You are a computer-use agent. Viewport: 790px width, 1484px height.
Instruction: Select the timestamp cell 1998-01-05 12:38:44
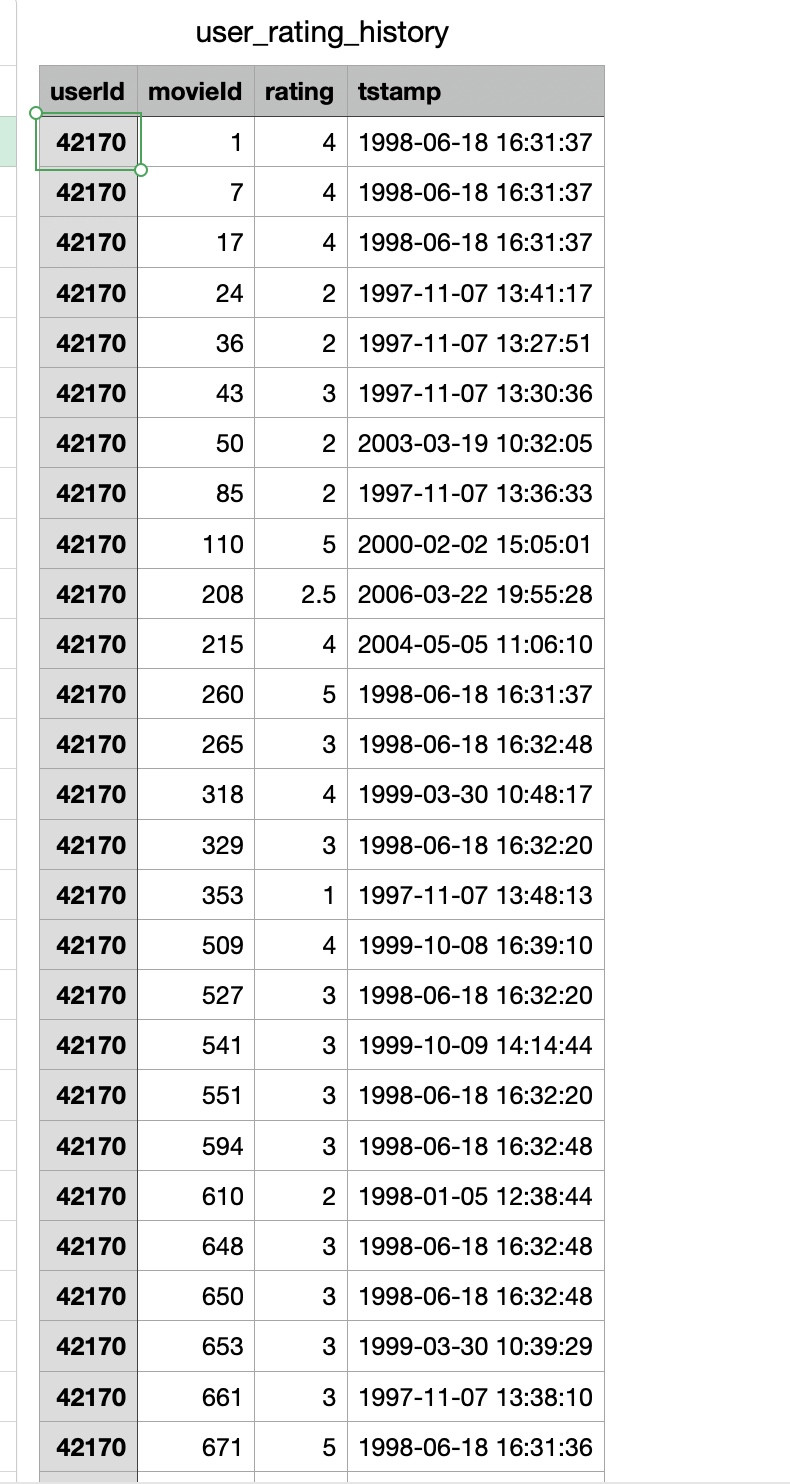(475, 1196)
